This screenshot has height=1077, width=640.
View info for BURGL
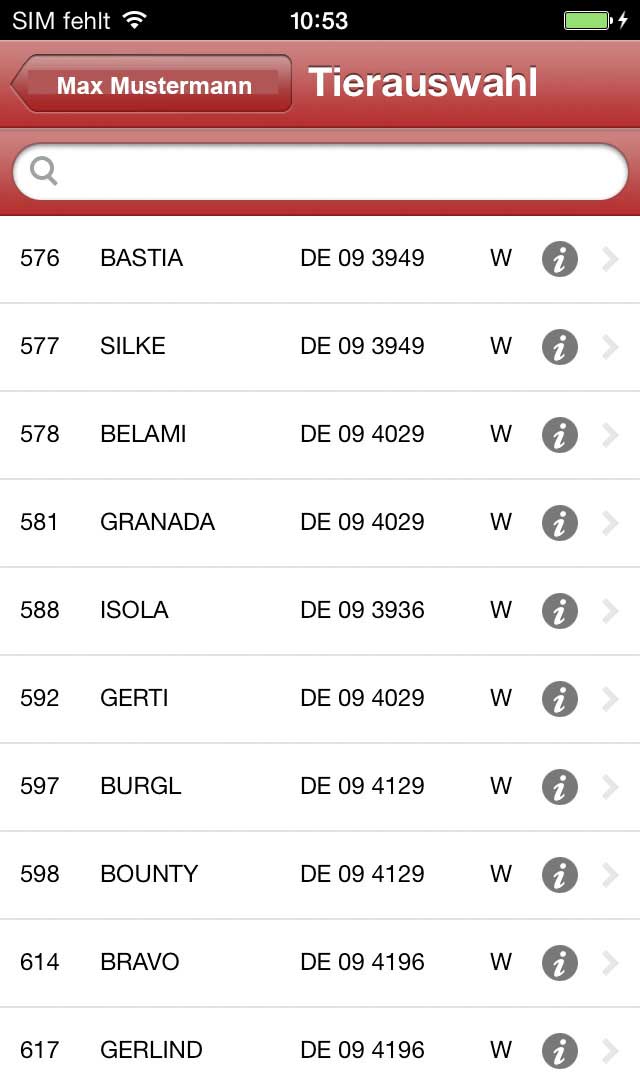tap(560, 786)
